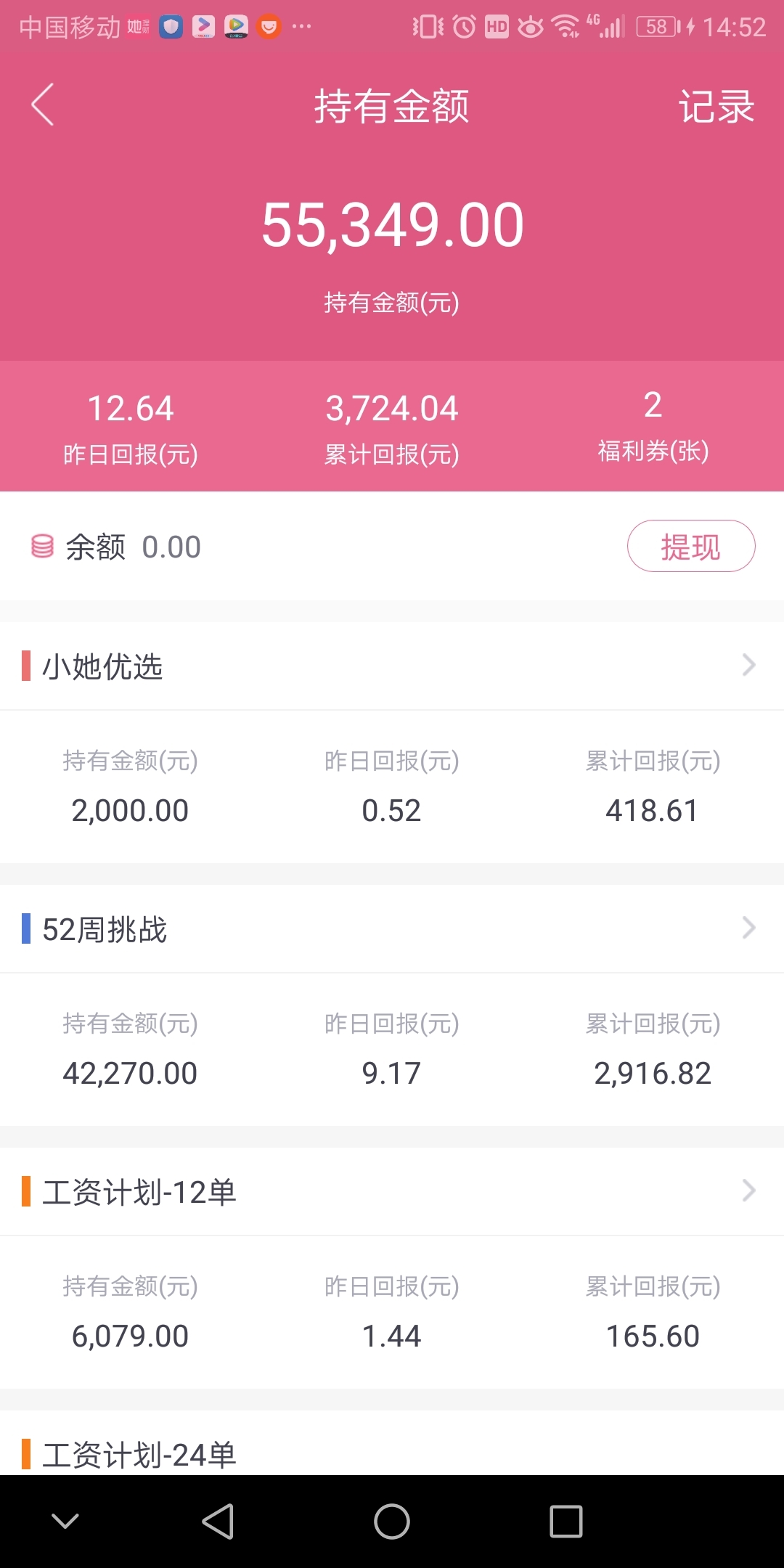View 福利券 coupons count
Image resolution: width=784 pixels, height=1568 pixels.
click(x=653, y=426)
